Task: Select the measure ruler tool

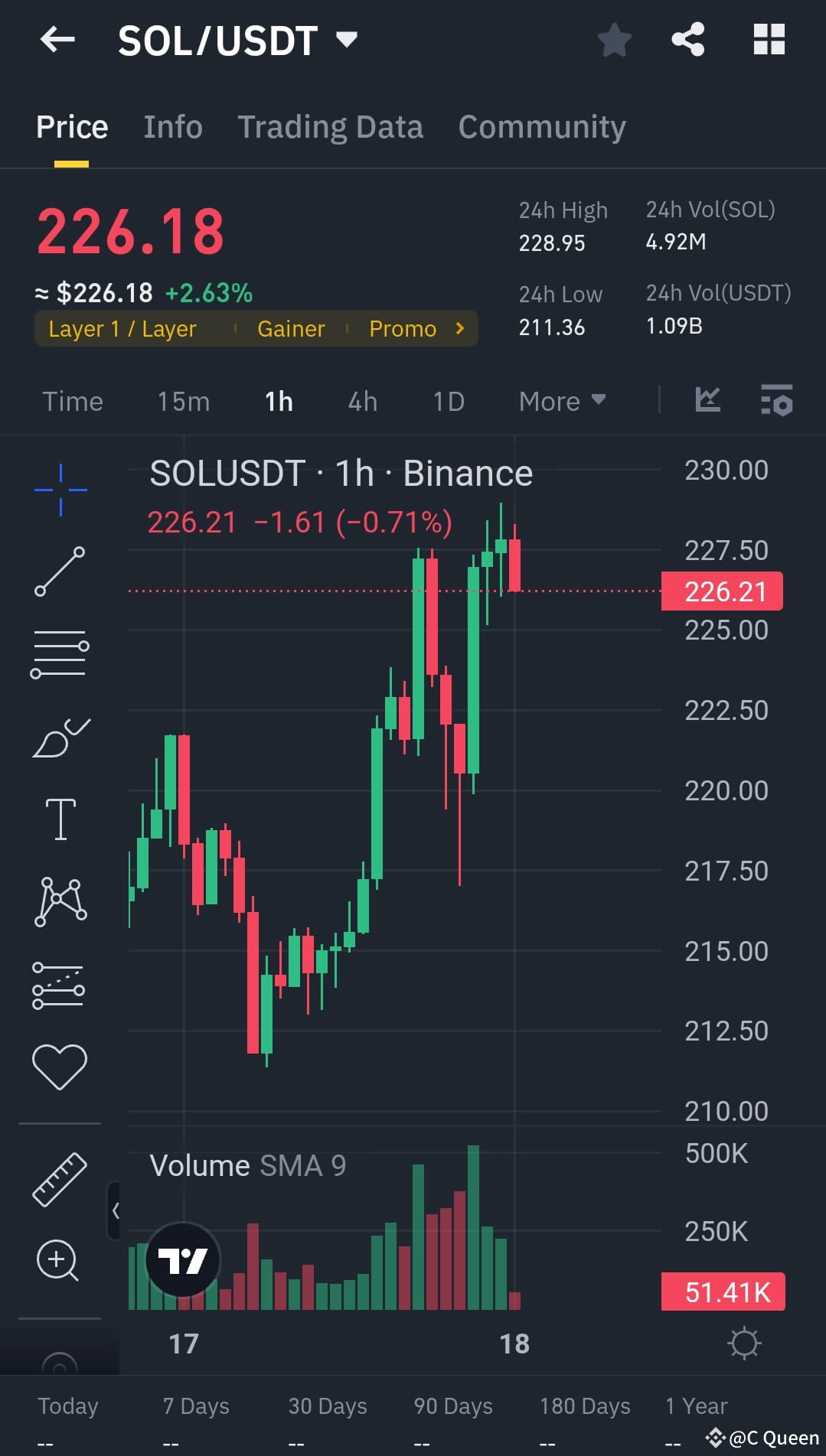Action: tap(60, 1178)
